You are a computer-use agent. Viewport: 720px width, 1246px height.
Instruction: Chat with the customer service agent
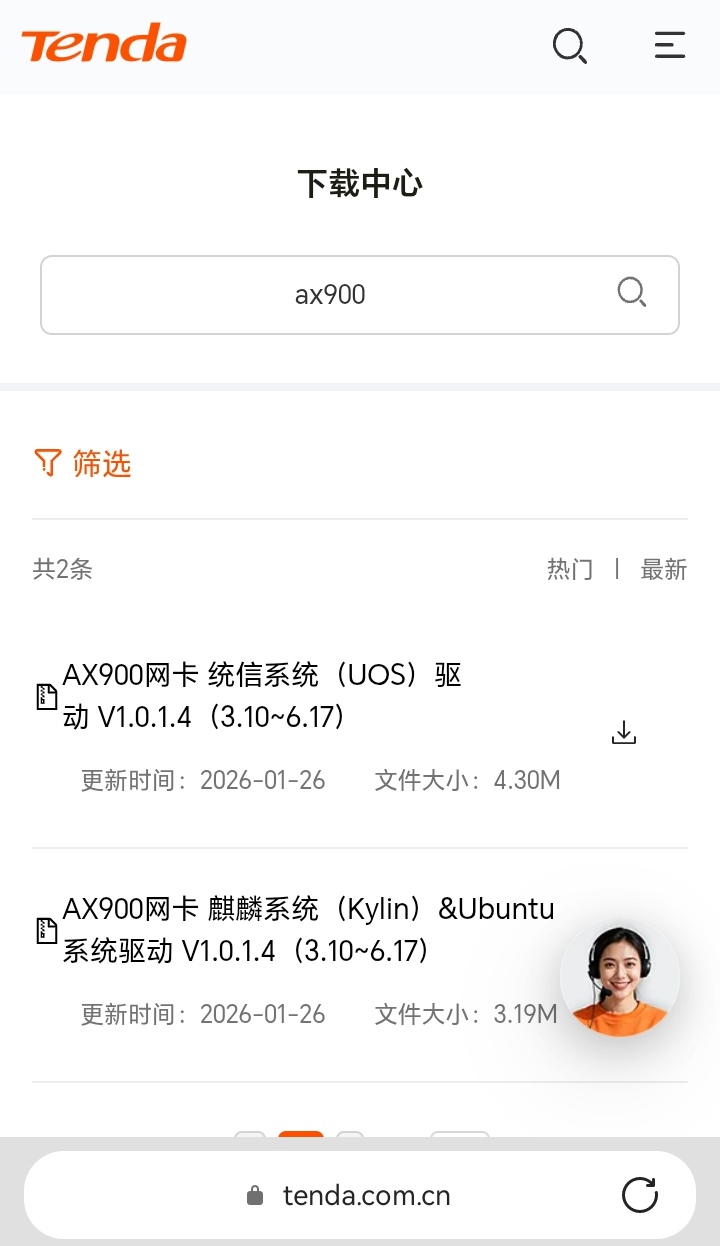tap(619, 979)
